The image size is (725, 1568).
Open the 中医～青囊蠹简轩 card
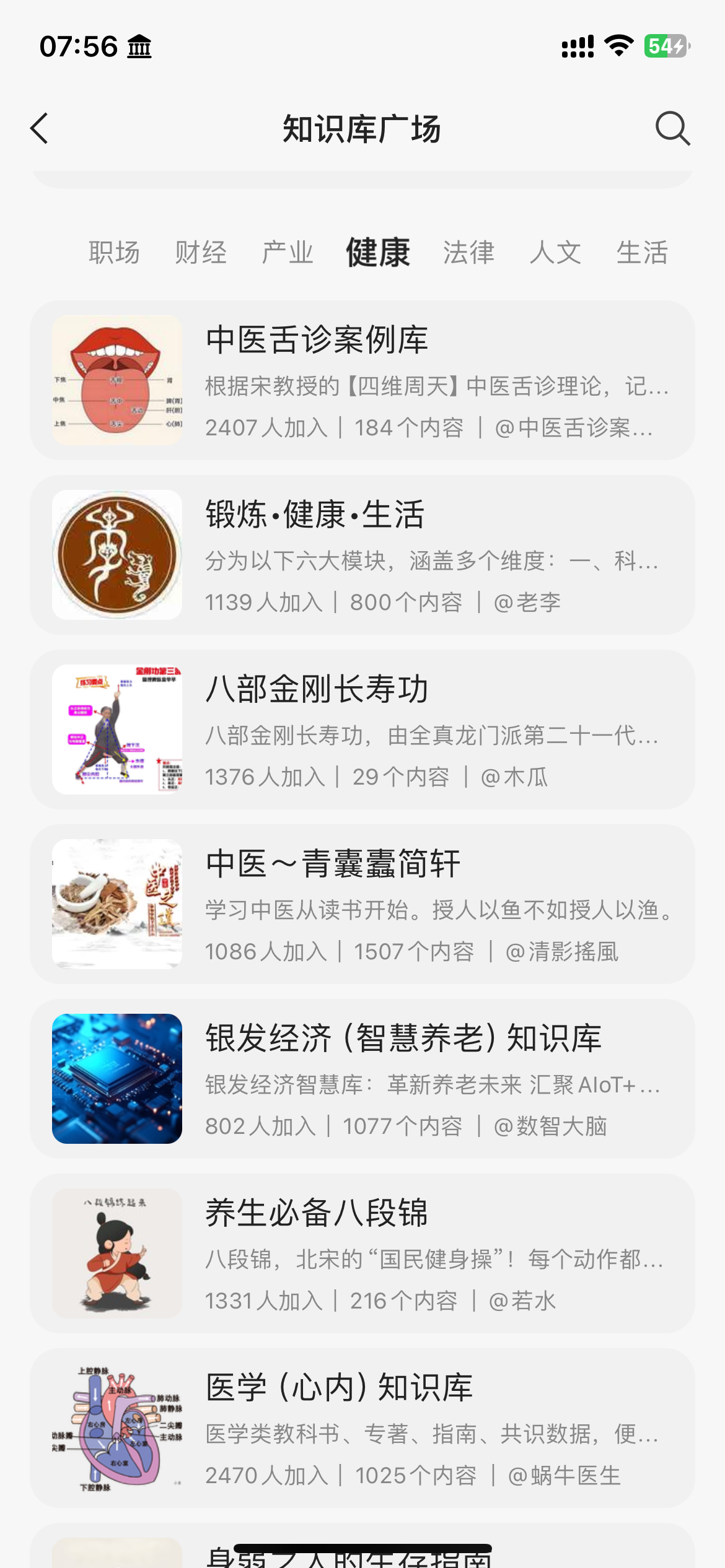click(362, 904)
